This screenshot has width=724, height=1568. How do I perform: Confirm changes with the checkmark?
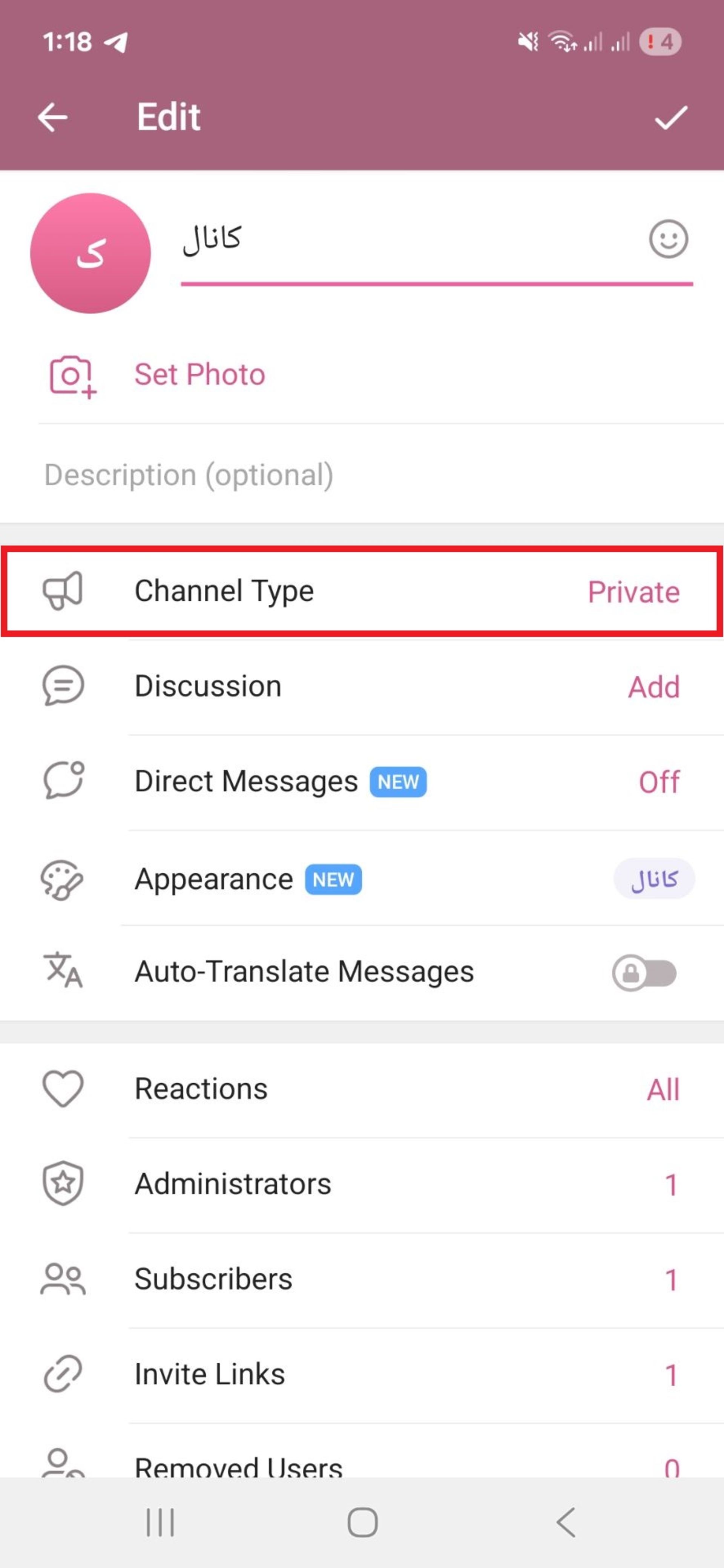(670, 118)
